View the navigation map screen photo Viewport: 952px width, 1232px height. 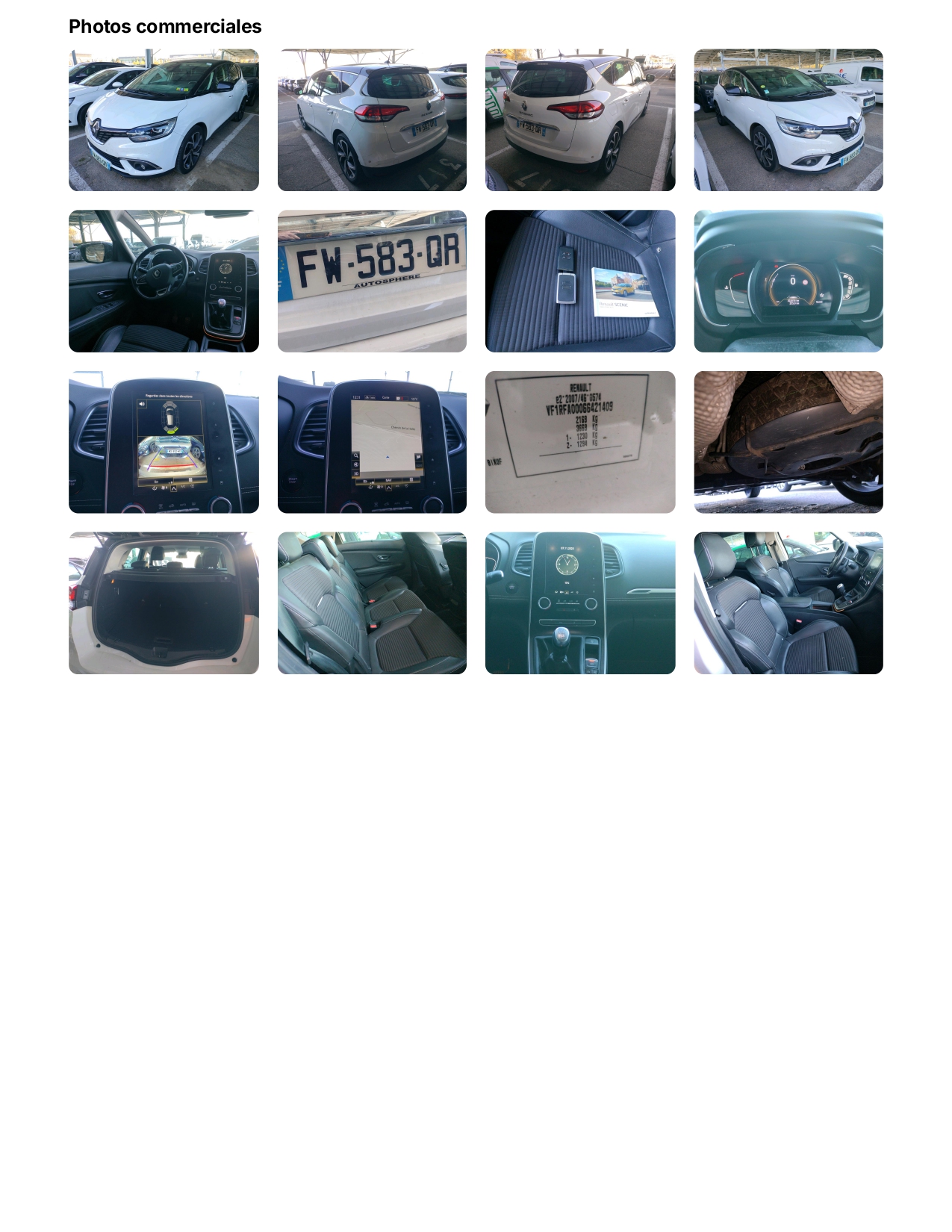click(372, 442)
